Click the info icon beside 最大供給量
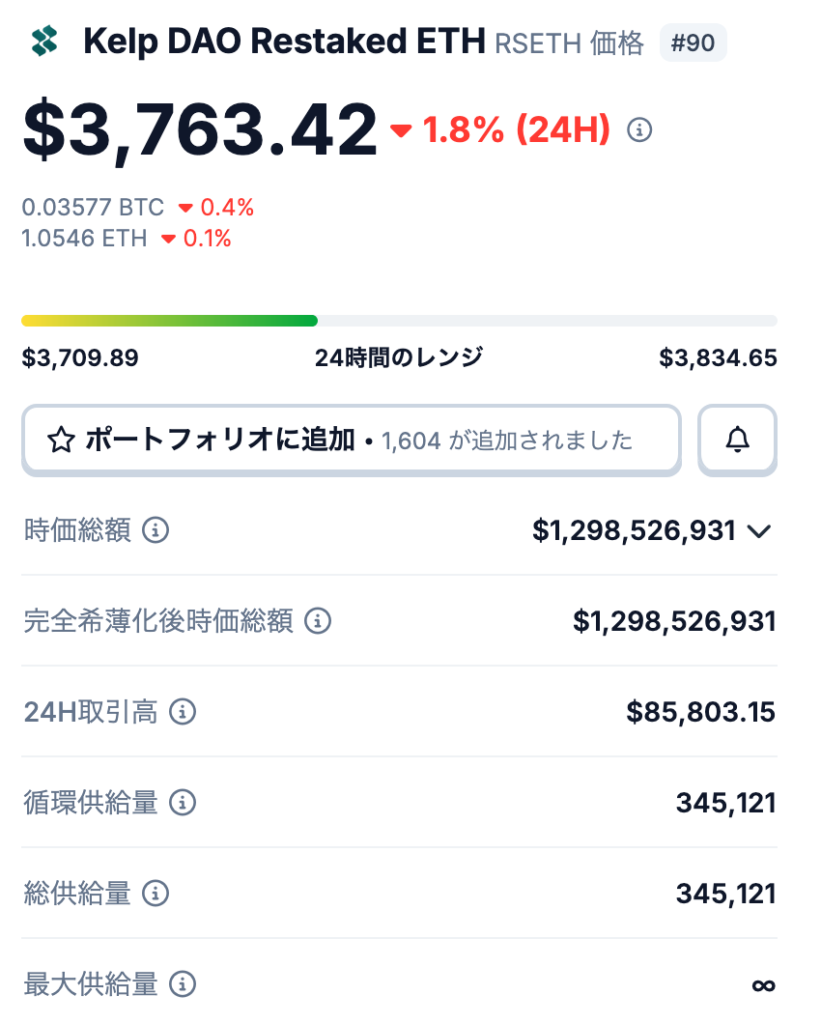This screenshot has height=1024, width=821. (183, 985)
